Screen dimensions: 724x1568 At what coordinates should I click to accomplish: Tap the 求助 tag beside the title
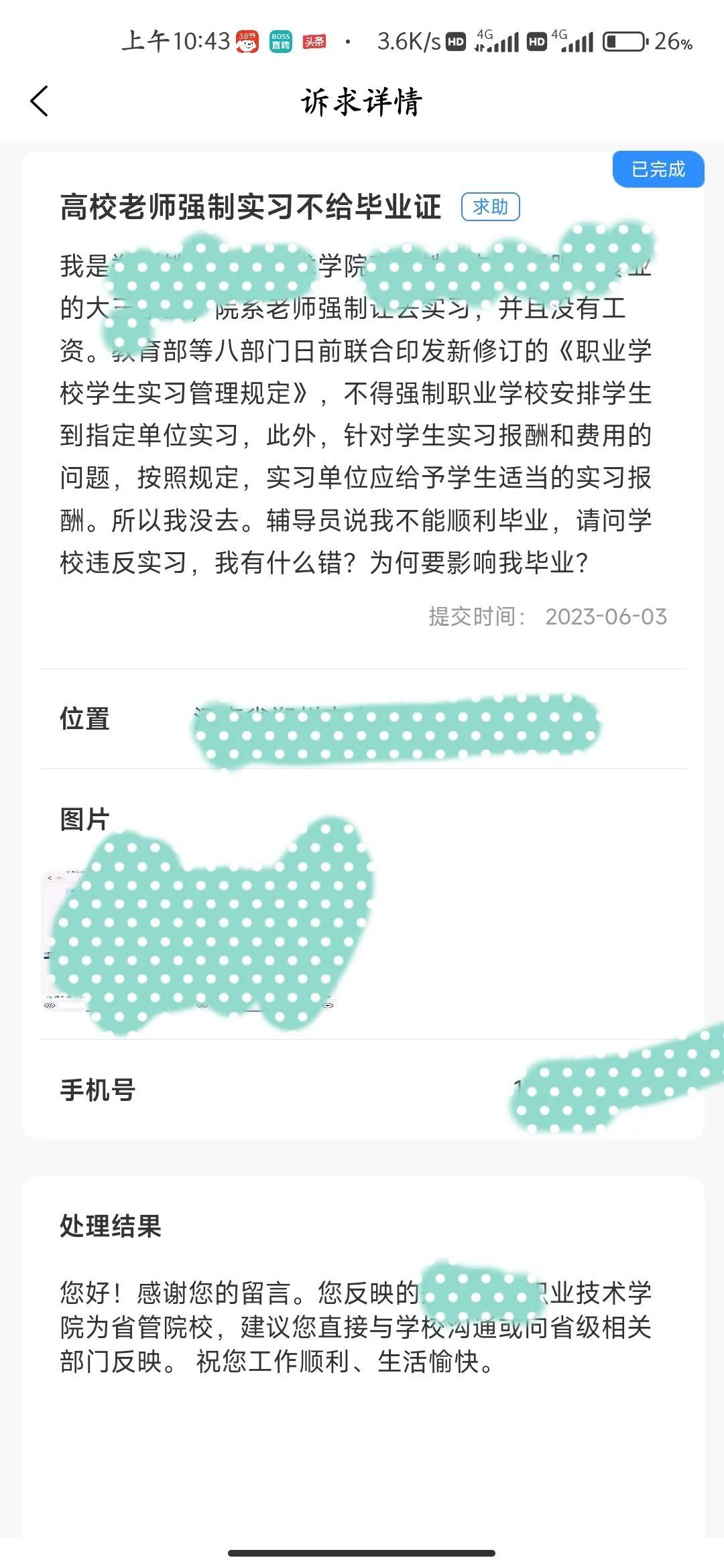(x=491, y=208)
